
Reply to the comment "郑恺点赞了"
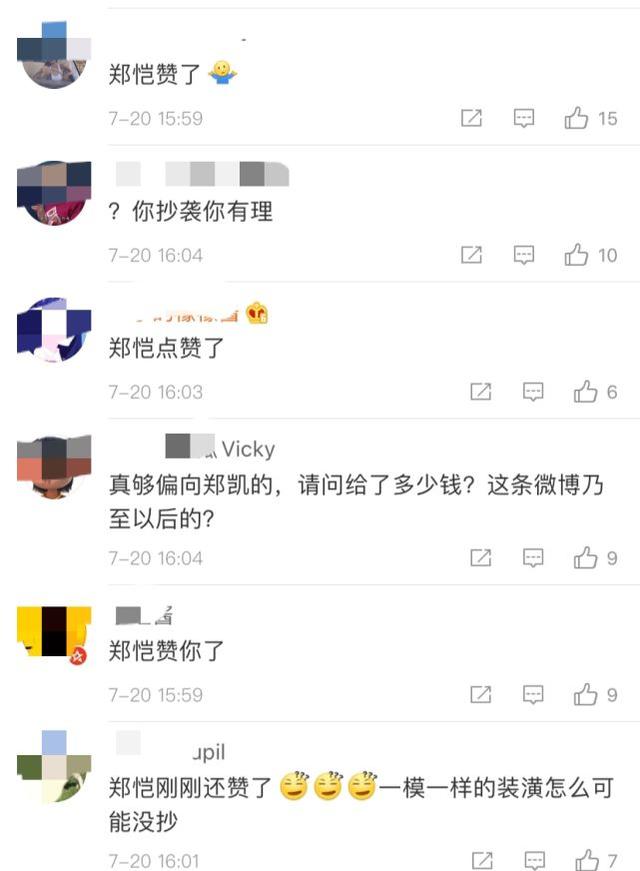click(x=534, y=393)
